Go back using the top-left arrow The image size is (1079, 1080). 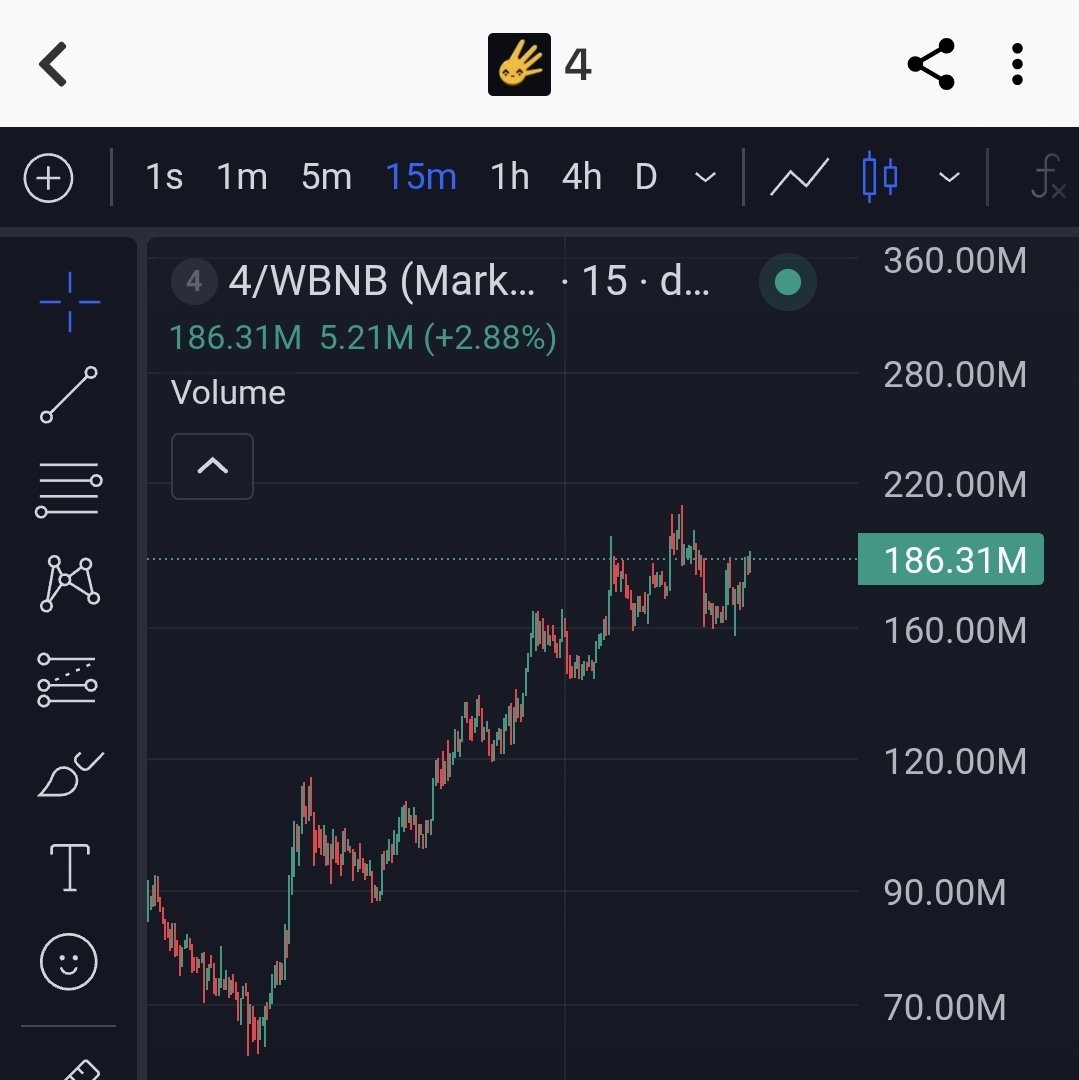[54, 65]
